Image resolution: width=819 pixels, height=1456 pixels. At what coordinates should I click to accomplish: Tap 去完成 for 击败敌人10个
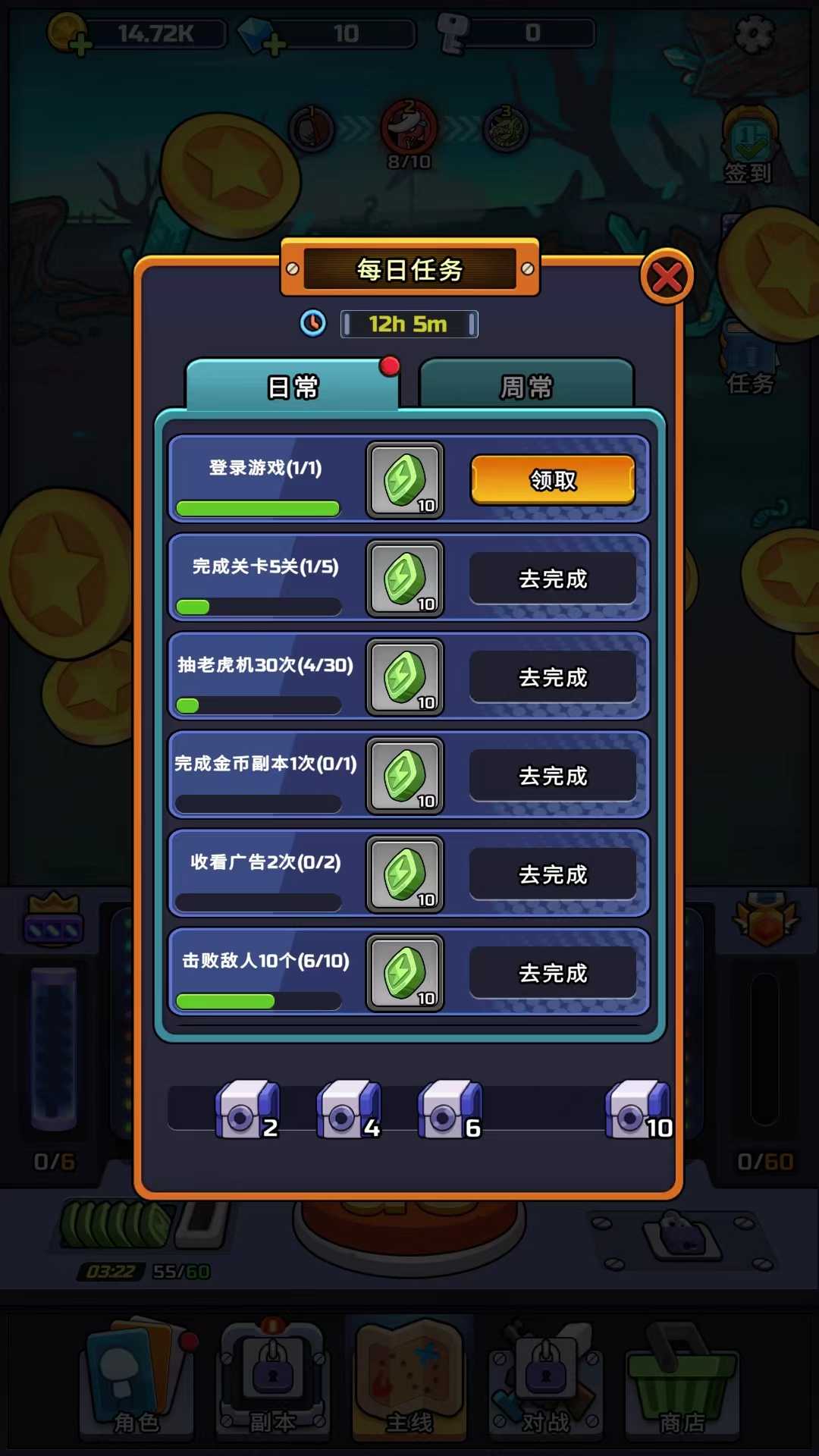click(553, 973)
